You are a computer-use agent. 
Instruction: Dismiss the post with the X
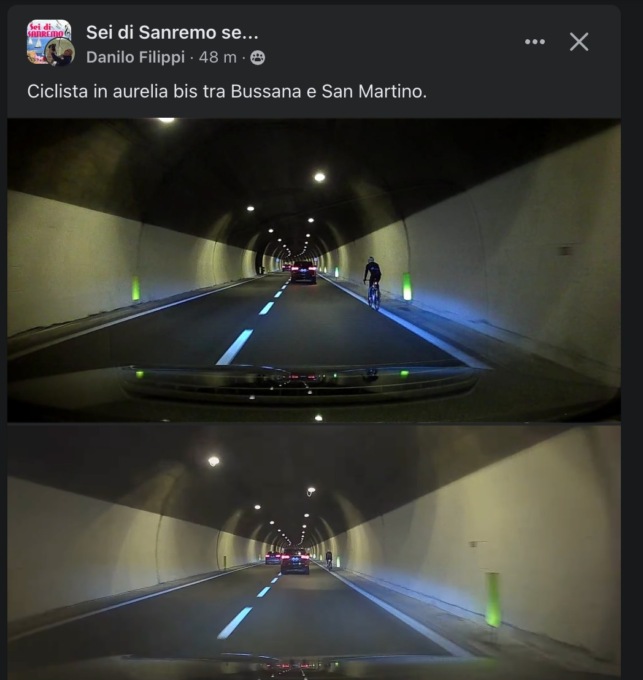click(x=579, y=42)
